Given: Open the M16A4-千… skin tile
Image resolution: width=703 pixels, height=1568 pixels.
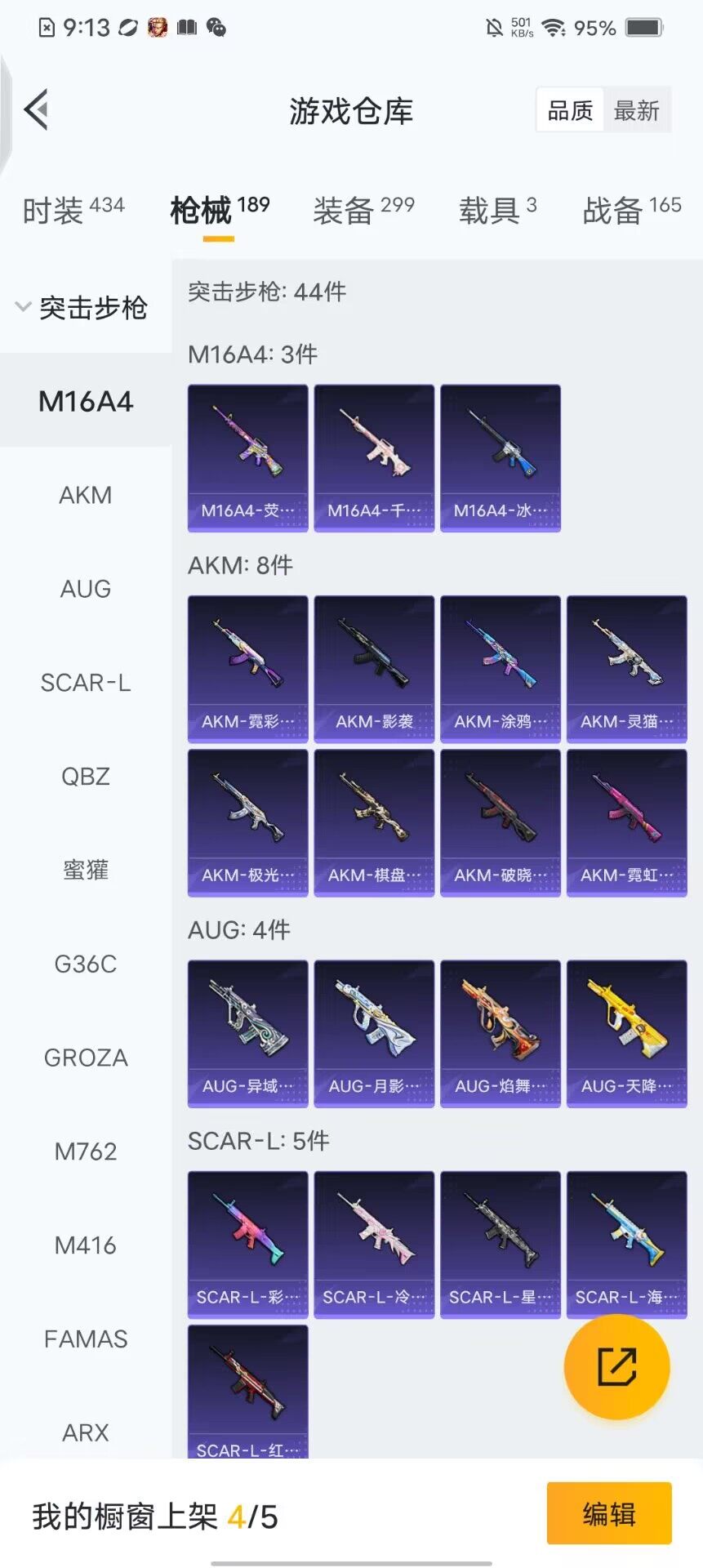Looking at the screenshot, I should tap(374, 457).
